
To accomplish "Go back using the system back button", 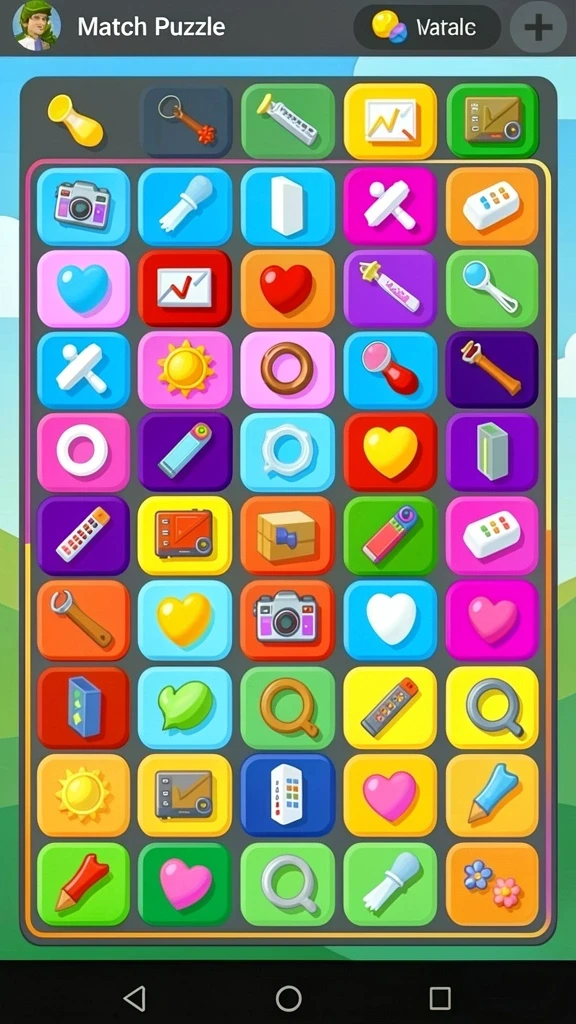I will pos(135,999).
